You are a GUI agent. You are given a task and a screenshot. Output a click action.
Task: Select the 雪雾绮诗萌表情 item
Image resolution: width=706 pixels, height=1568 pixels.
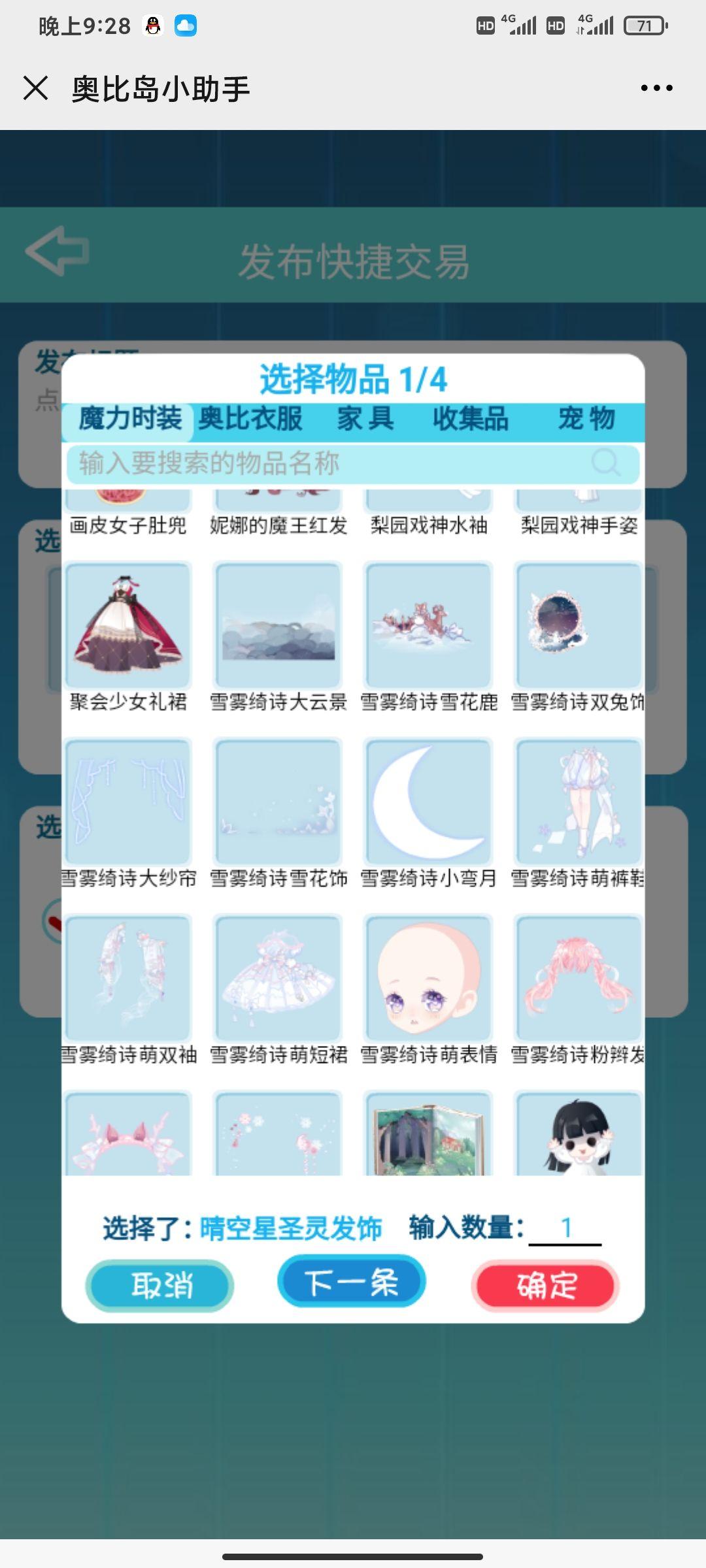tap(429, 978)
